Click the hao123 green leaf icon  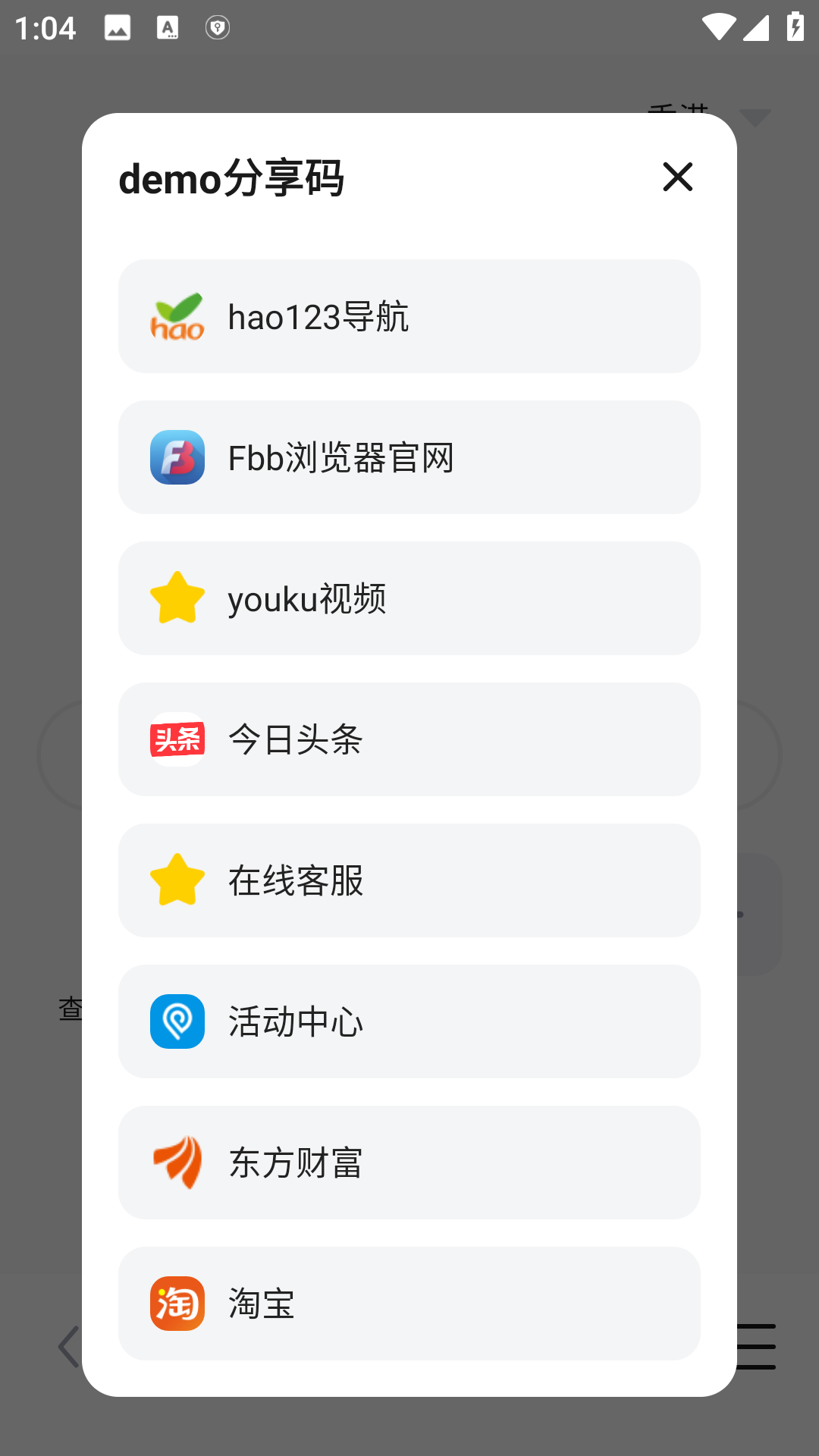point(177,316)
